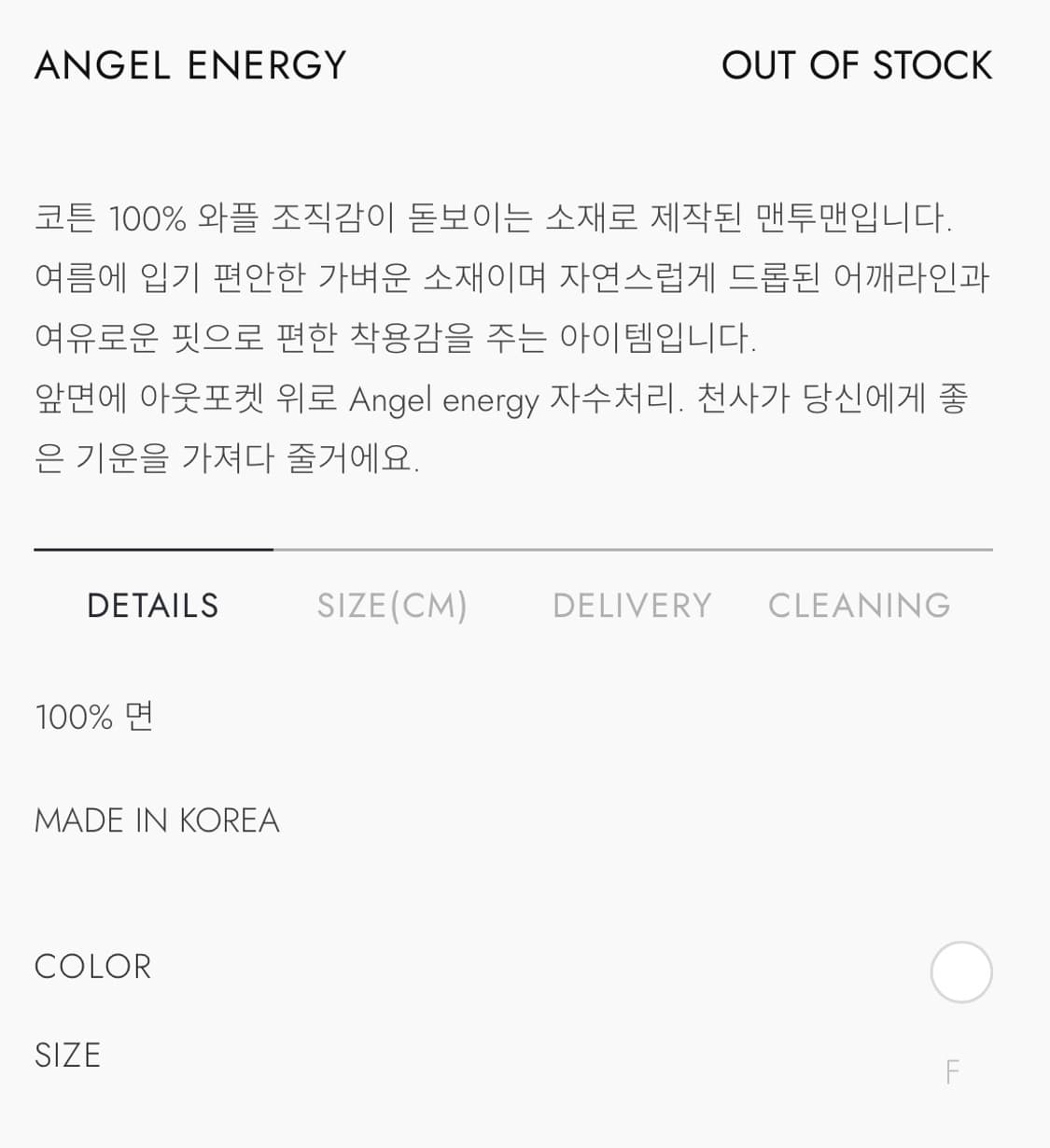Click the active tab underline indicator
The height and width of the screenshot is (1148, 1050).
[x=152, y=552]
